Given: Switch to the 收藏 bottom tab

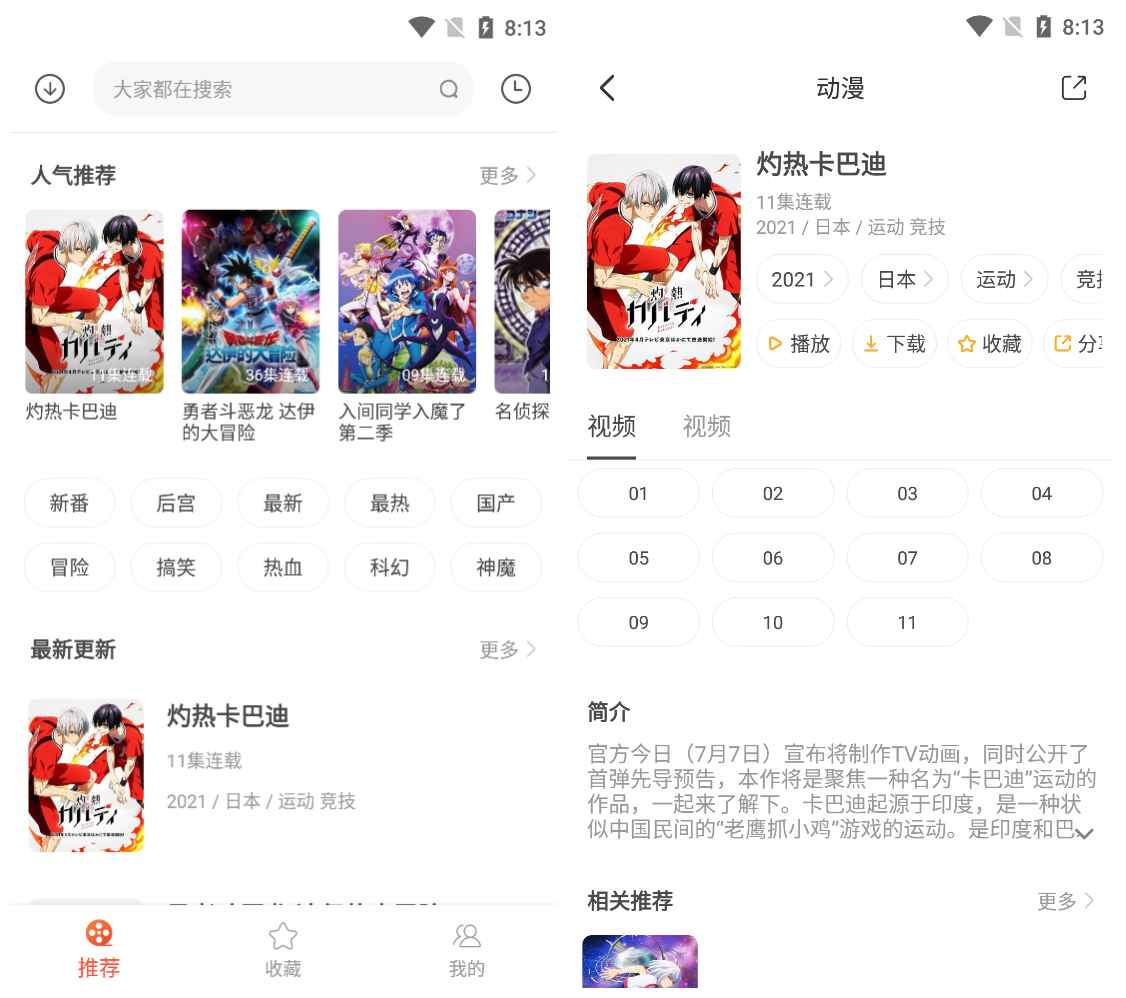Looking at the screenshot, I should pos(283,949).
